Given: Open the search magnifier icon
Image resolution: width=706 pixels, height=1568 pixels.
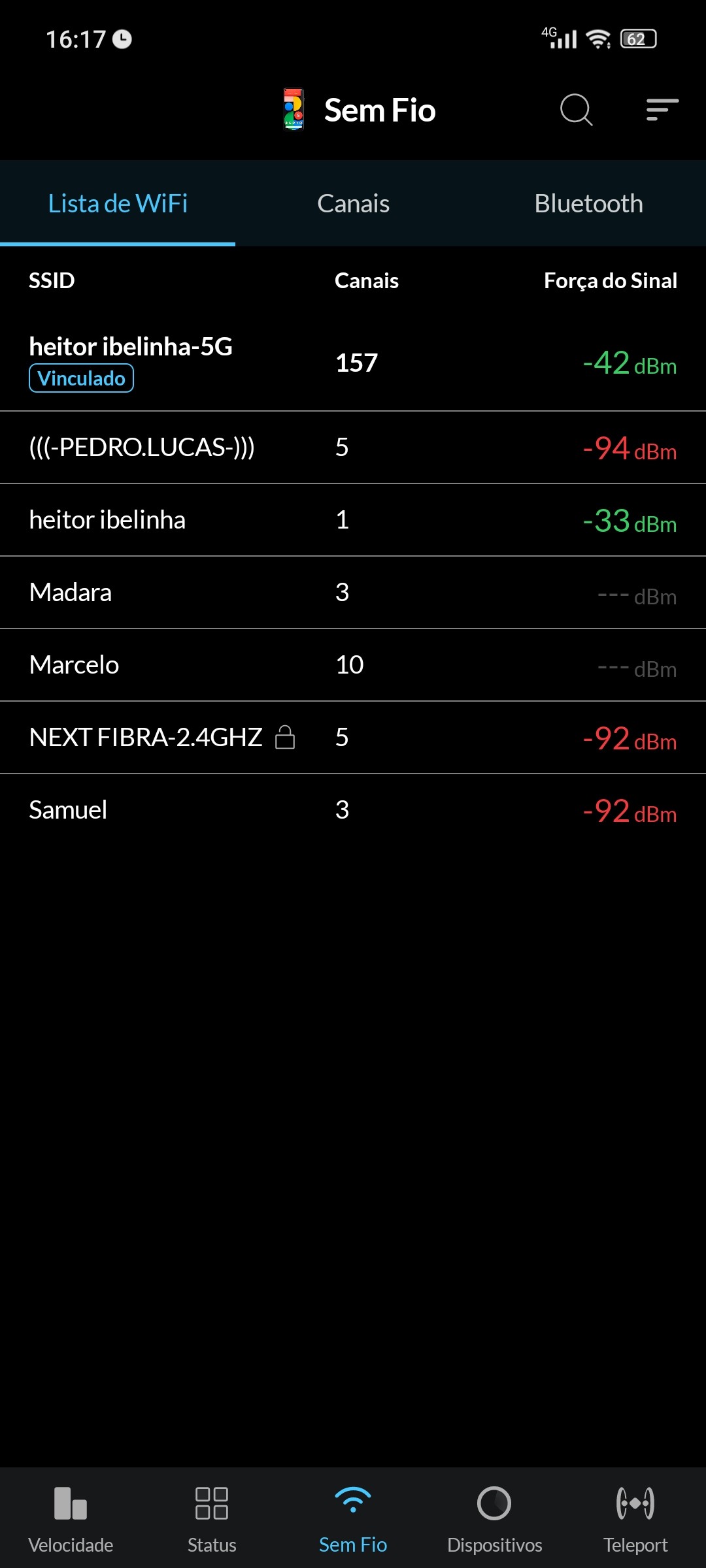Looking at the screenshot, I should pyautogui.click(x=576, y=110).
